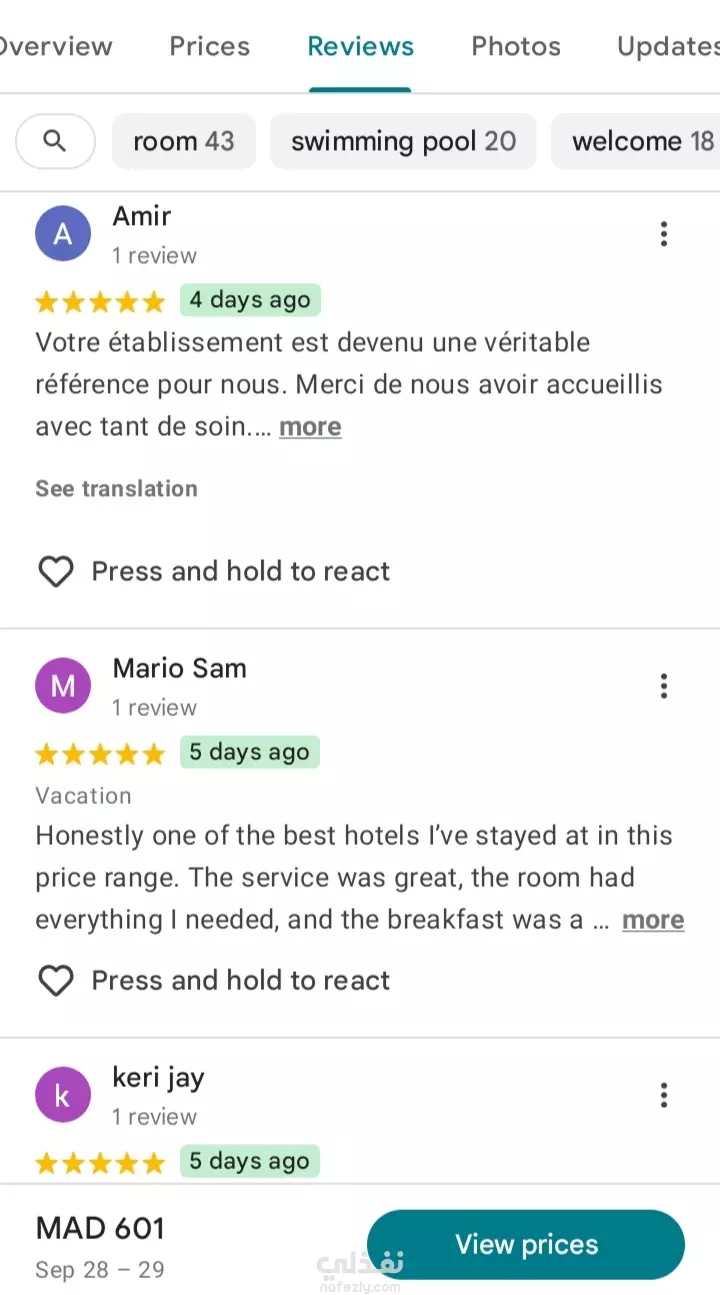Open the Prices tab
The image size is (720, 1295).
[209, 46]
